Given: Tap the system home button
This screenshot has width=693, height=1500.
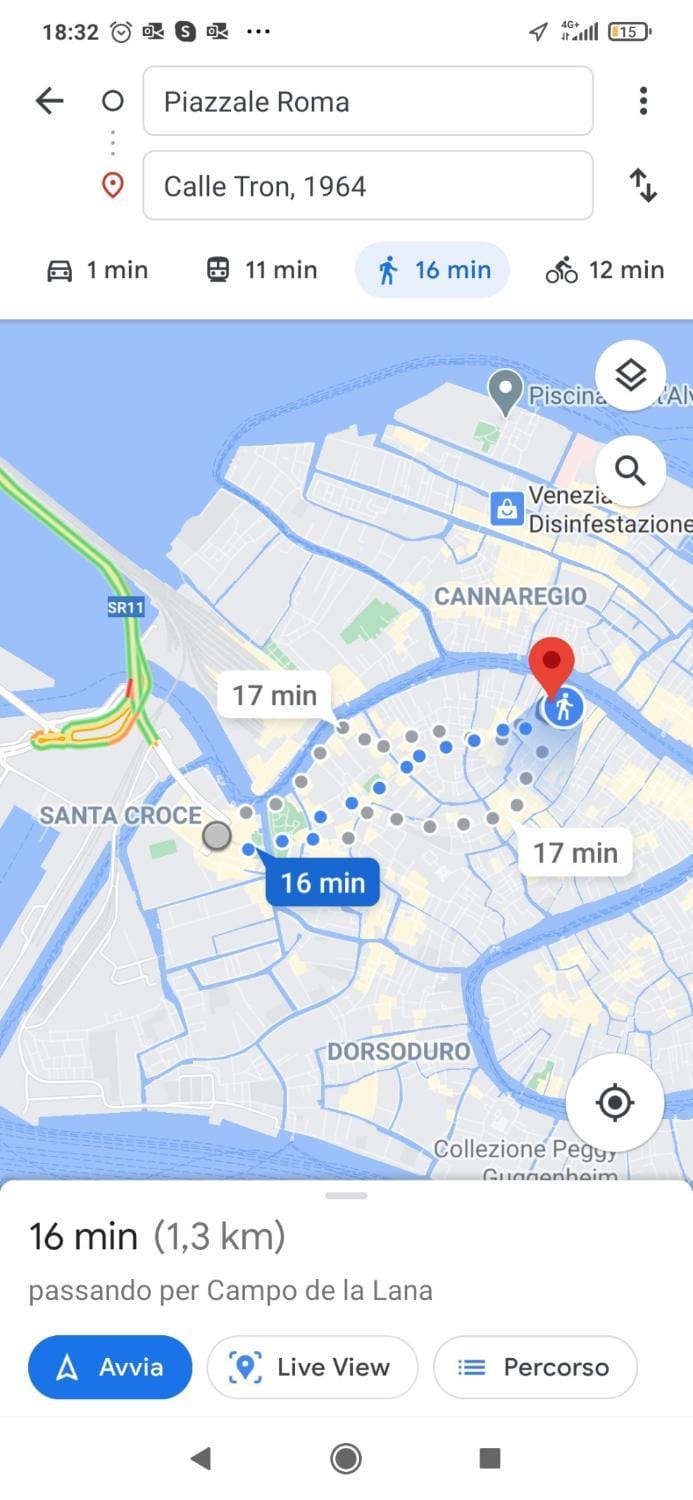Looking at the screenshot, I should [346, 1458].
